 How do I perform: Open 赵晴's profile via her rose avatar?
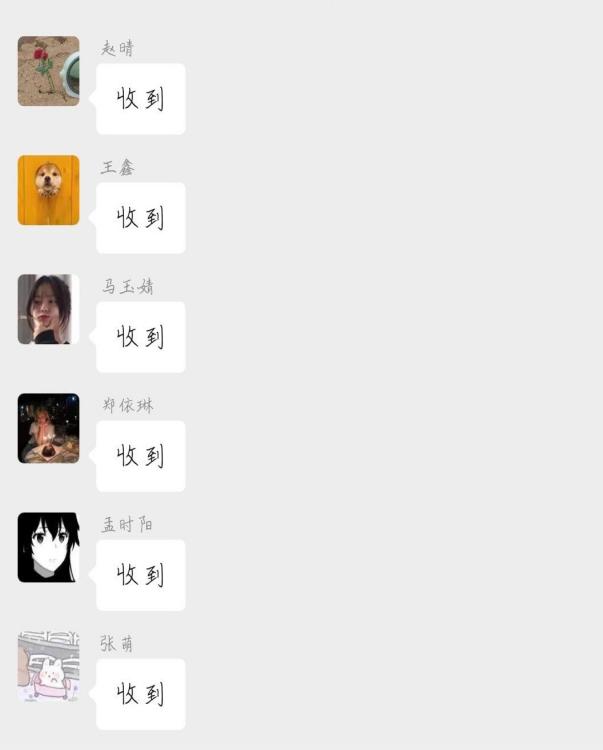(48, 71)
